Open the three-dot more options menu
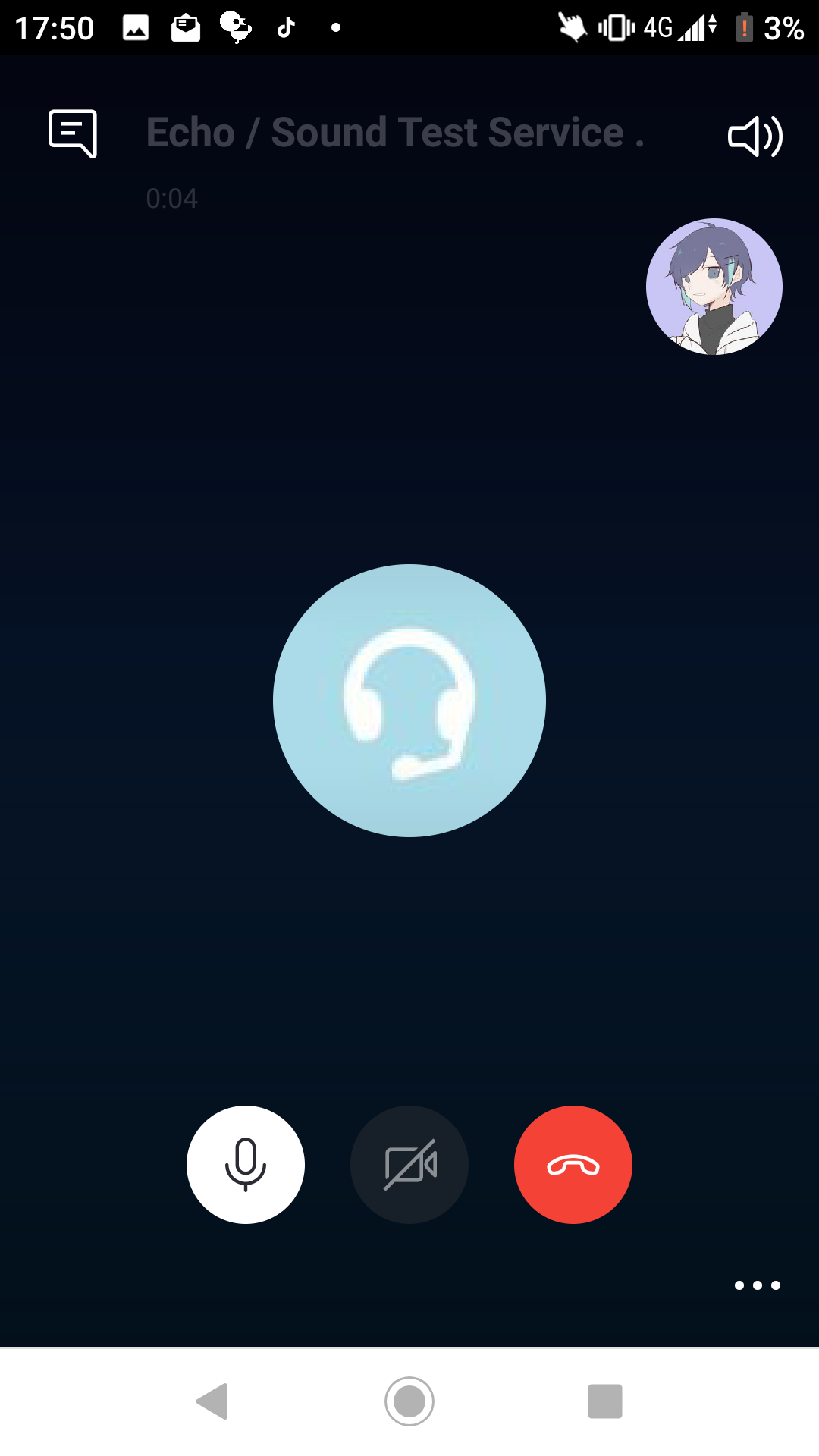The height and width of the screenshot is (1456, 819). click(x=757, y=1285)
